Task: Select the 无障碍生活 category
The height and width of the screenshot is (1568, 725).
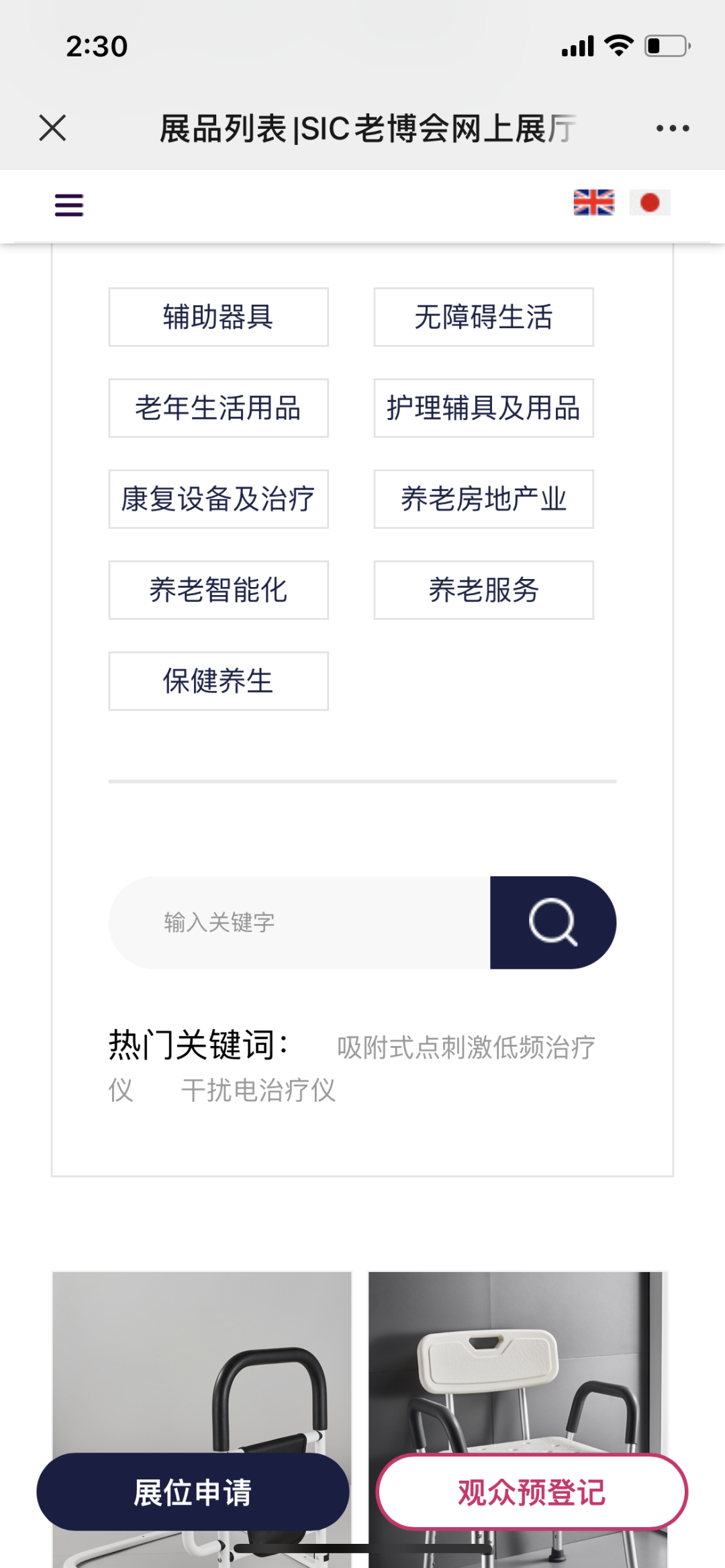Action: pos(483,317)
